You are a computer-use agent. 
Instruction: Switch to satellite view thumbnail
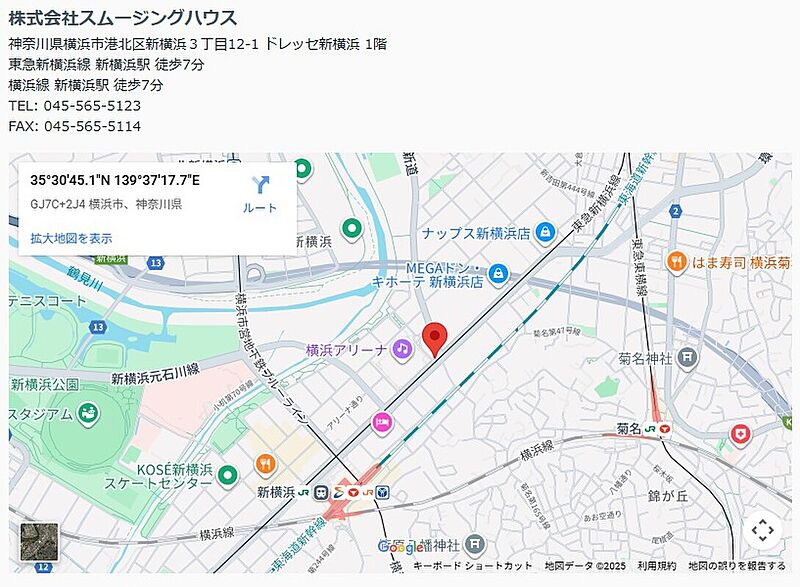tap(39, 541)
